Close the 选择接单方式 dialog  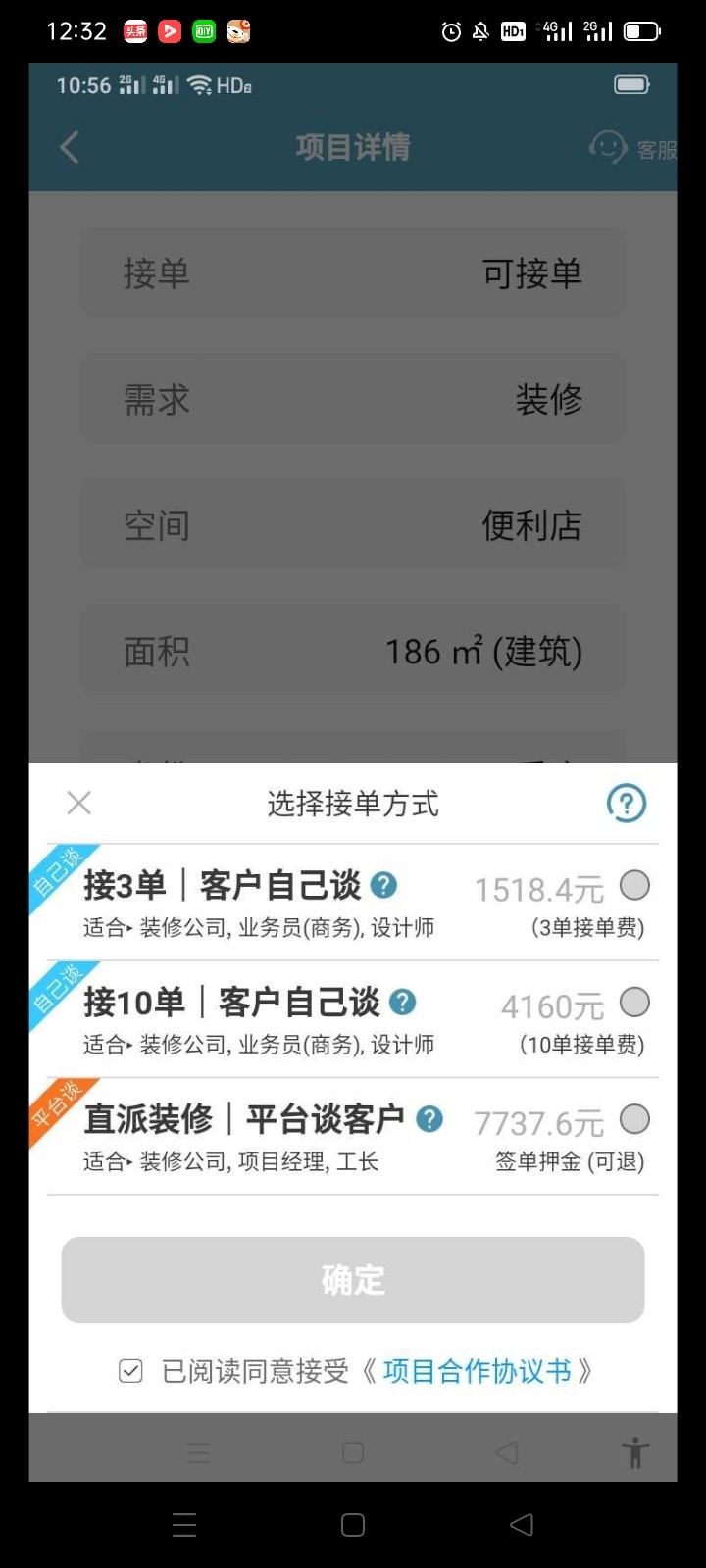(79, 804)
